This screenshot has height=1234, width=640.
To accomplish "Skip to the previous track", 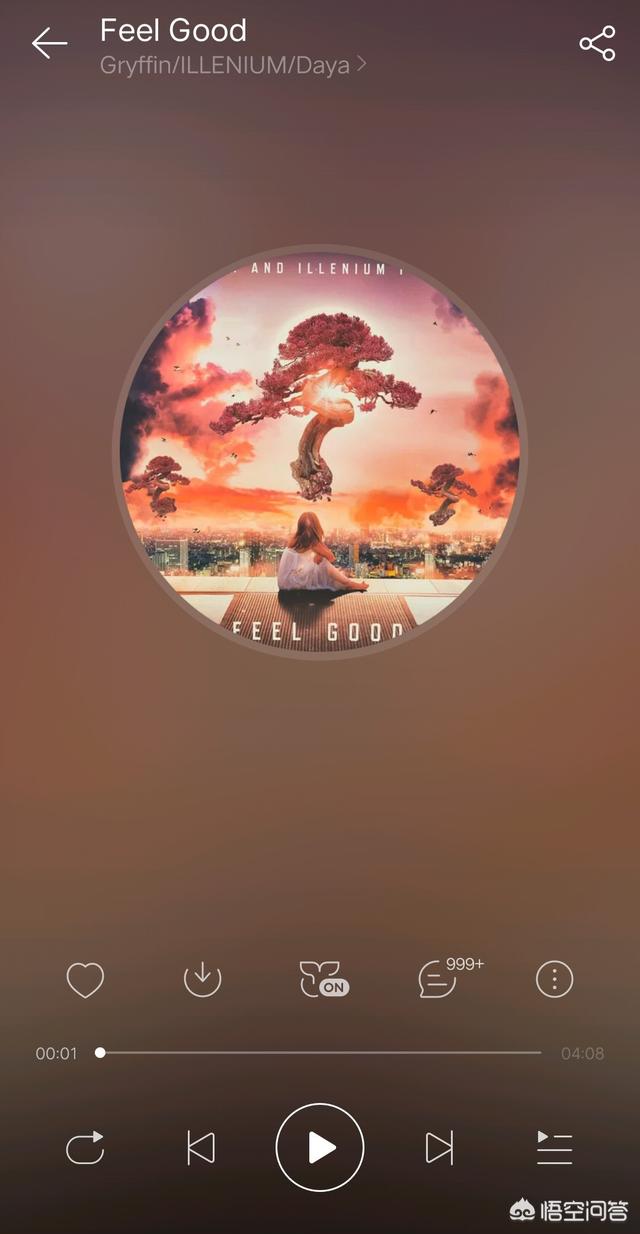I will pyautogui.click(x=201, y=1147).
